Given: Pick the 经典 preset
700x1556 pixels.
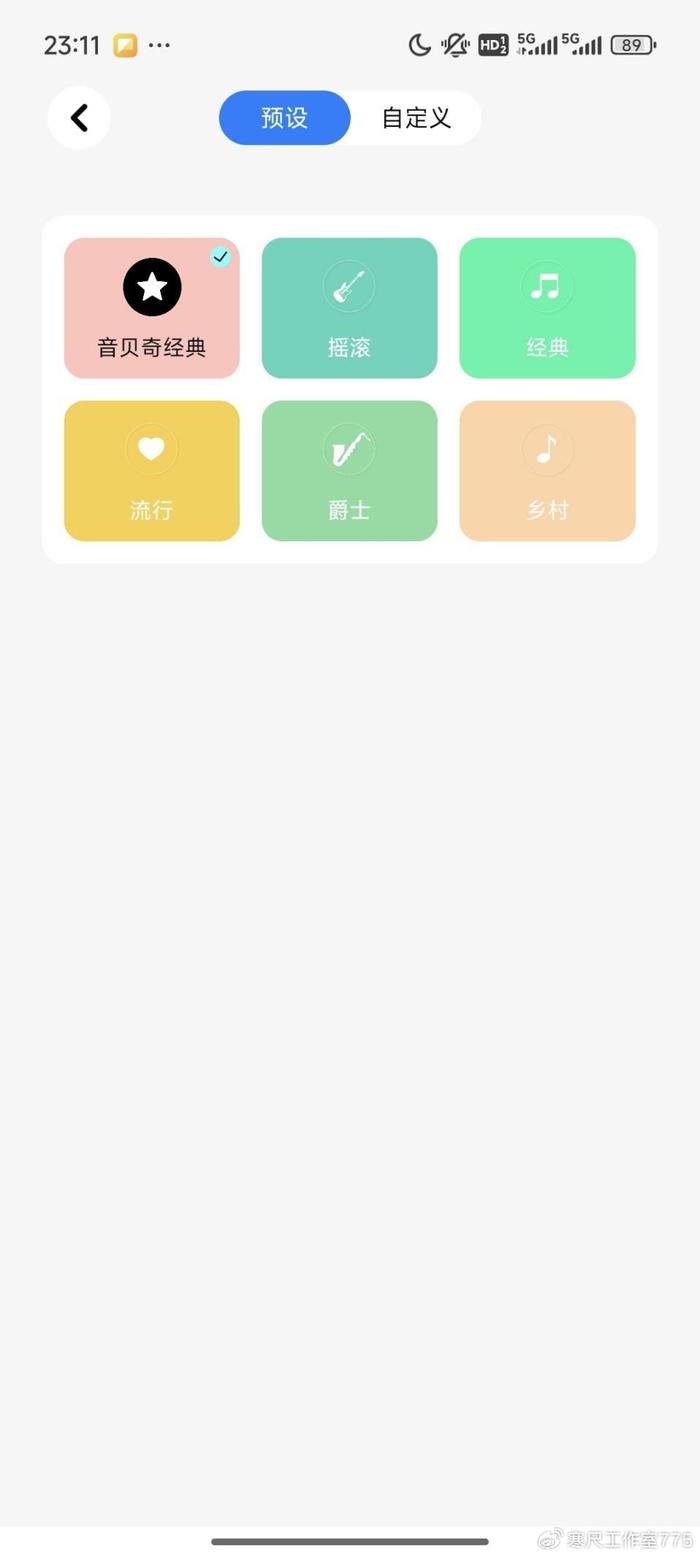Looking at the screenshot, I should pyautogui.click(x=547, y=308).
